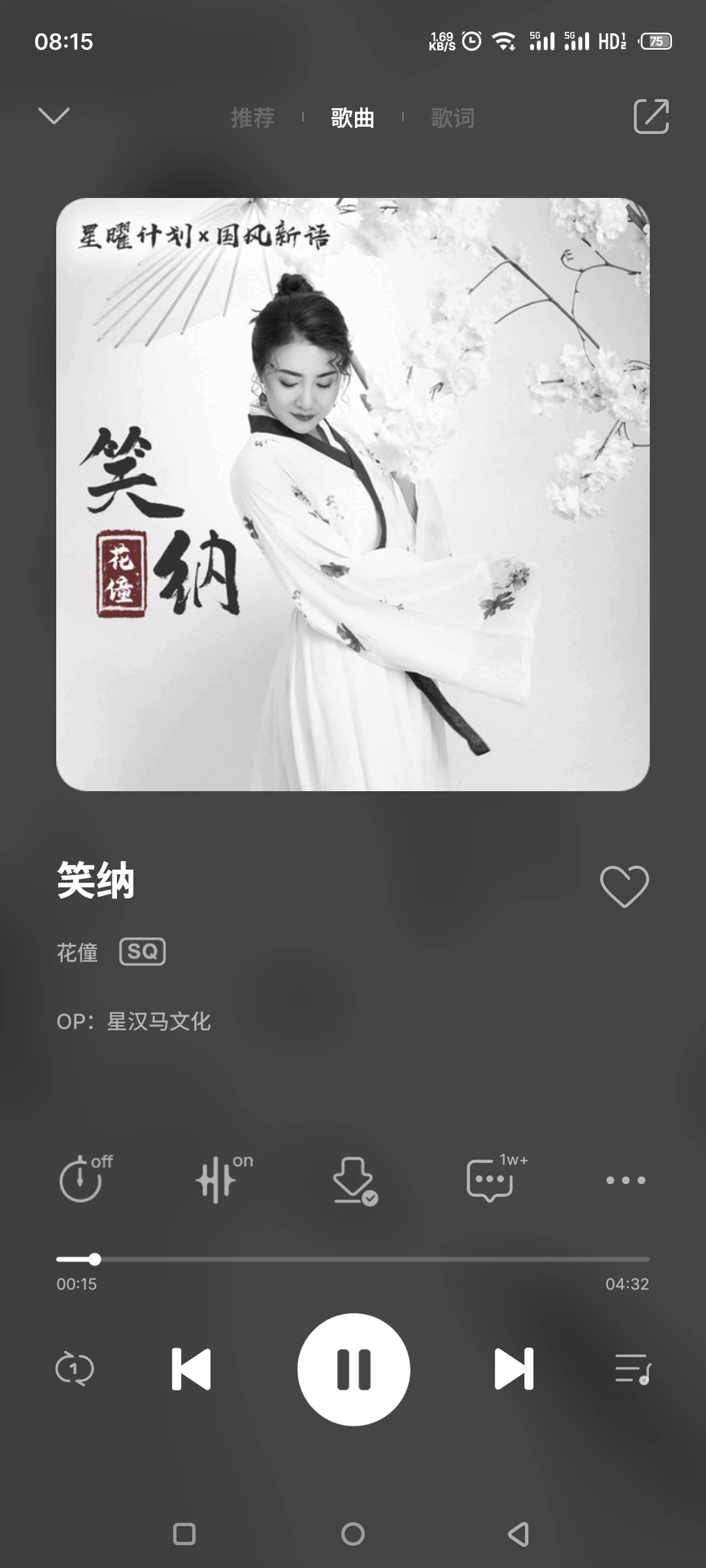Open the sleep timer set to off
This screenshot has width=706, height=1568.
[x=85, y=1178]
